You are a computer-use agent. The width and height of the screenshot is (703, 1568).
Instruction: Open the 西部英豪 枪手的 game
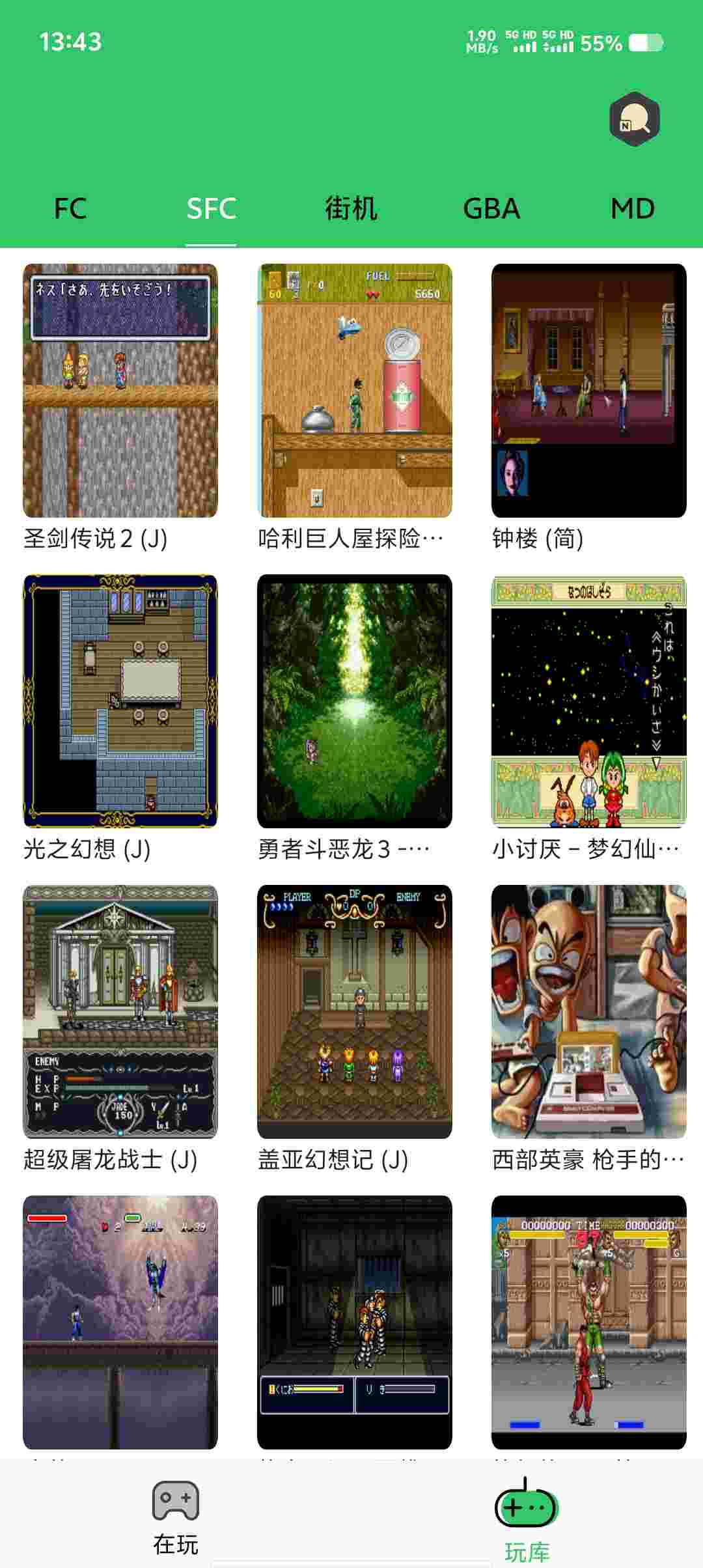(x=589, y=1011)
